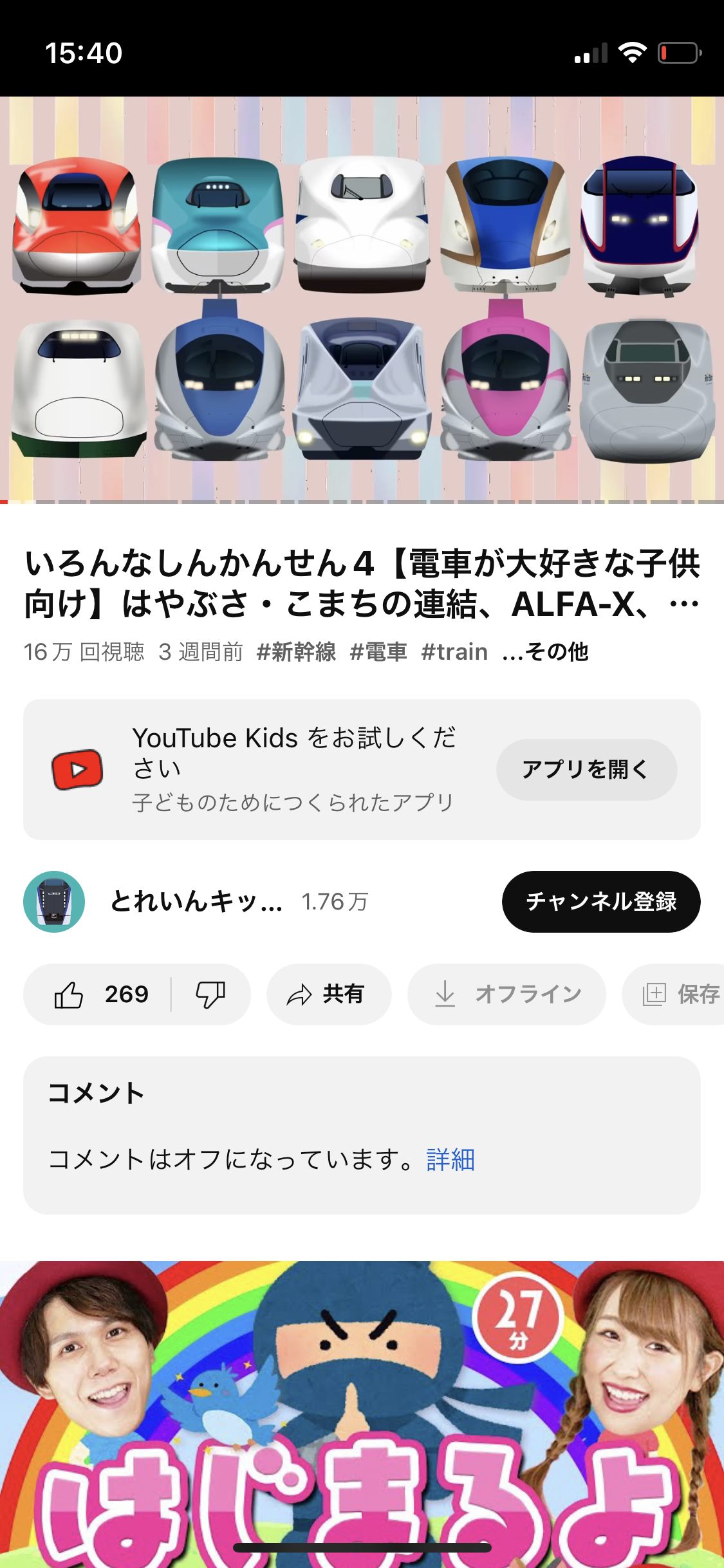
Task: Tap アプリを開く for YouTube Kids
Action: point(586,769)
